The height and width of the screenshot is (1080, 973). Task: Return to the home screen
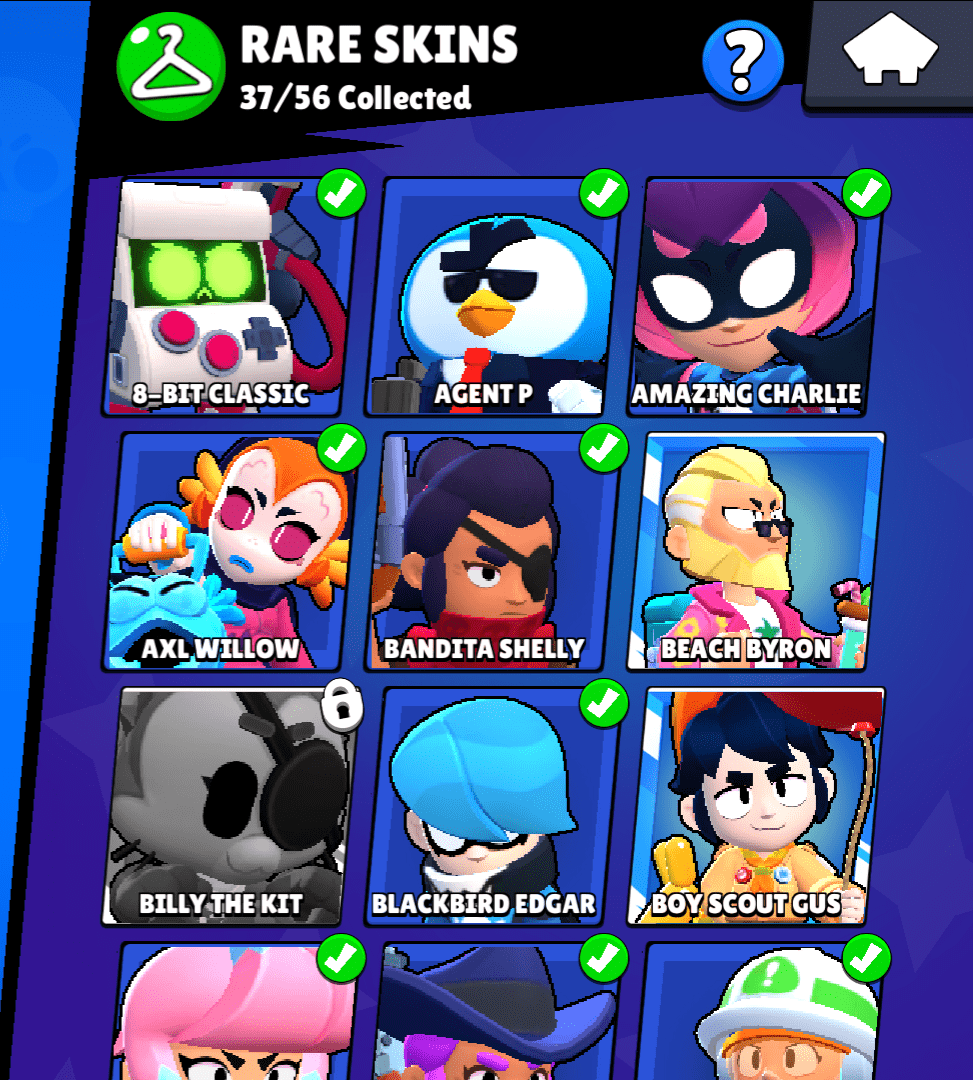pos(889,53)
